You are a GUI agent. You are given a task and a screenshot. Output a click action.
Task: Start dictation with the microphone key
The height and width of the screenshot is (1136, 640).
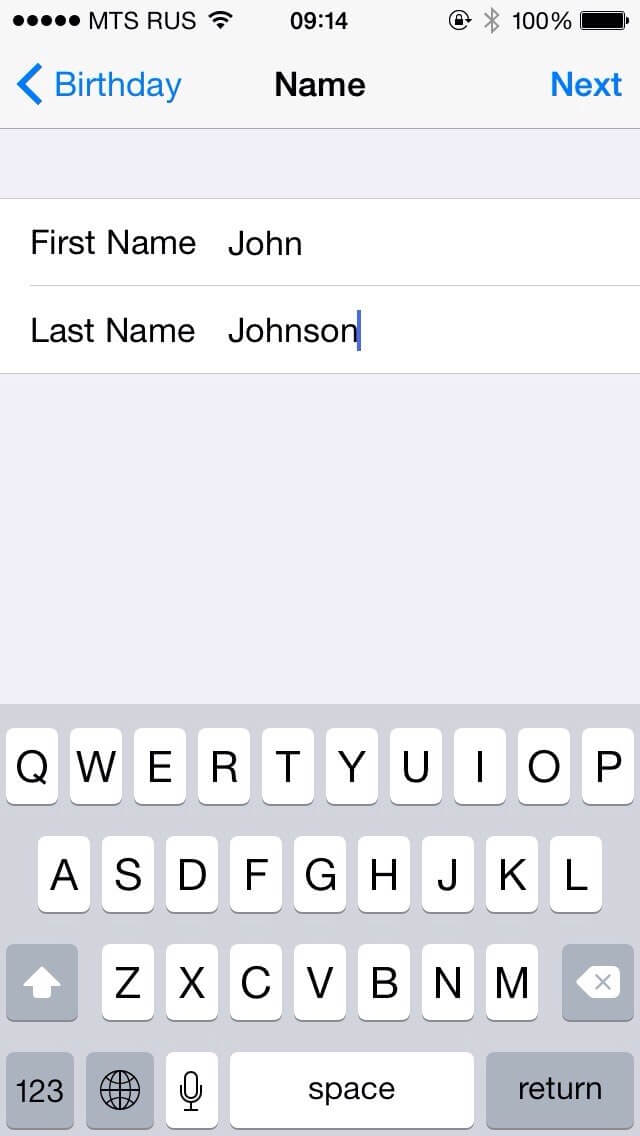tap(191, 1090)
